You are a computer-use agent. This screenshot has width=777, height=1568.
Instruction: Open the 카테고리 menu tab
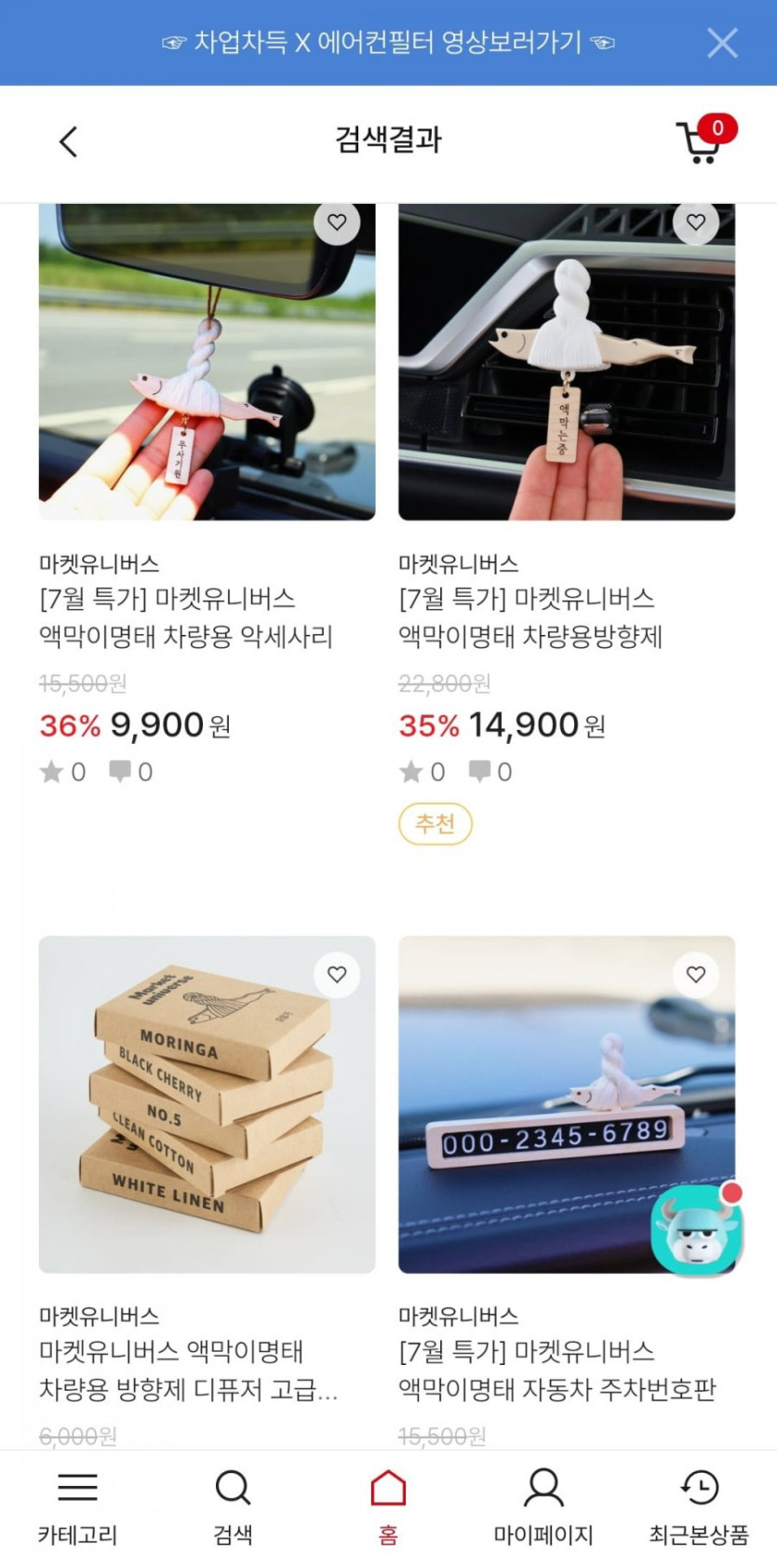[x=77, y=1507]
